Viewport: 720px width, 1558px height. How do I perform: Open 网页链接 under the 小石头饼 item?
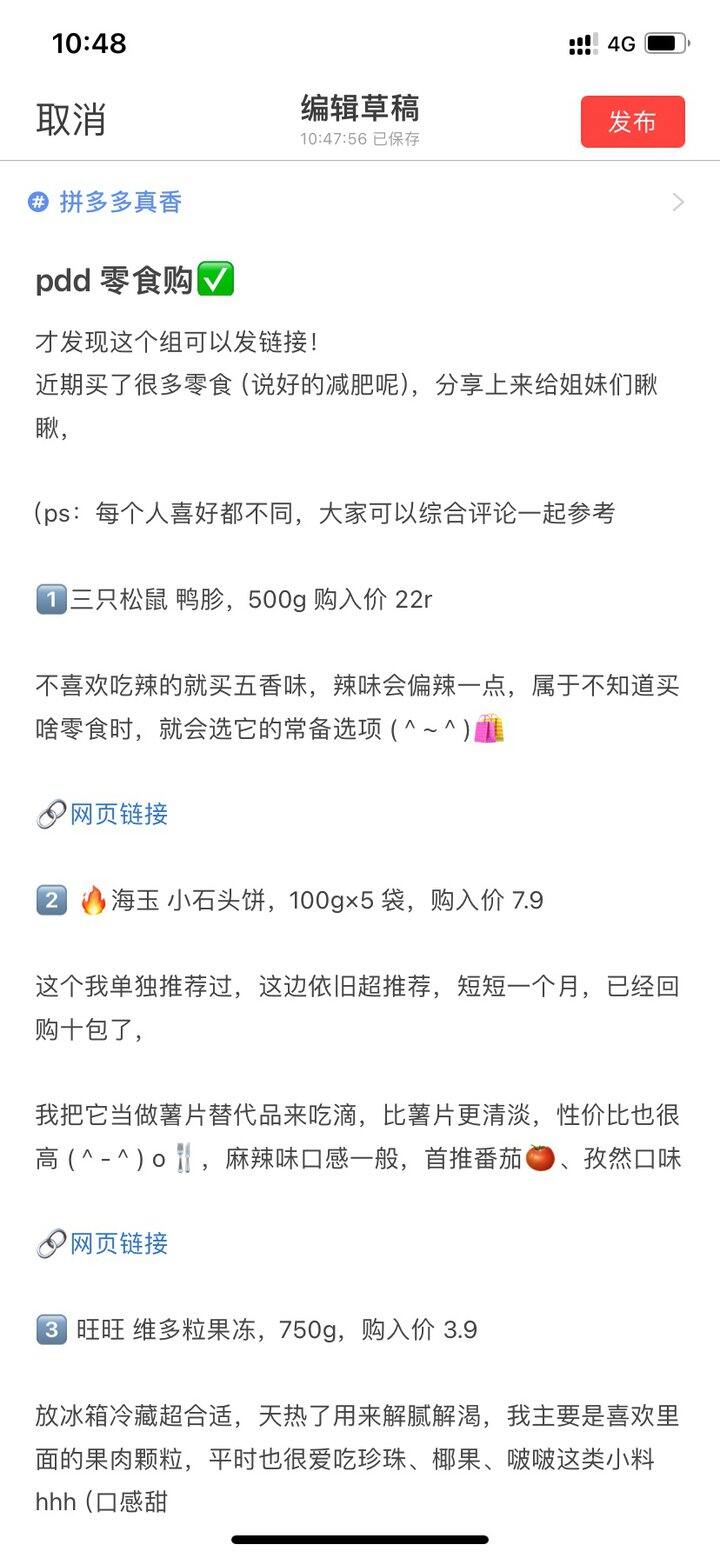coord(118,1244)
